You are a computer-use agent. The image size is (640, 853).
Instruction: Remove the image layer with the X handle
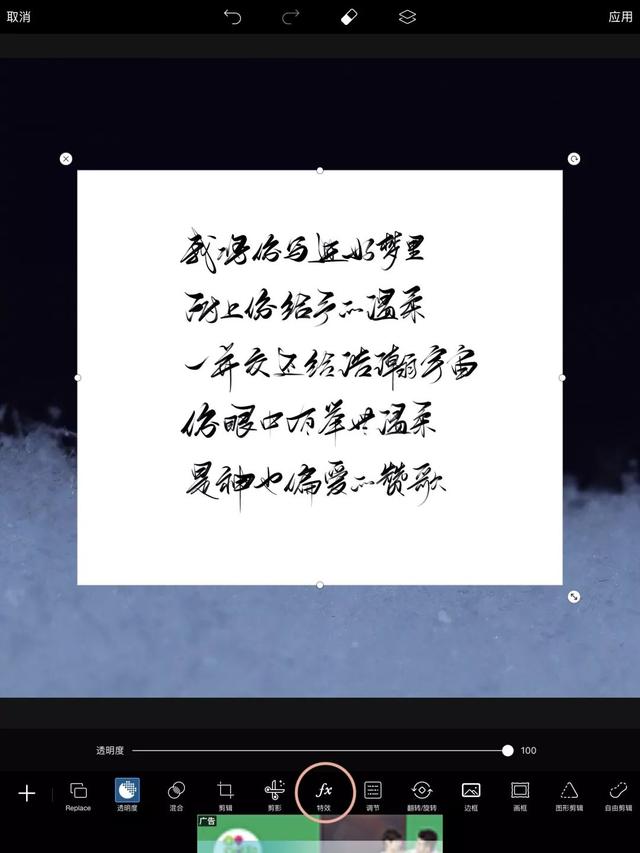66,159
